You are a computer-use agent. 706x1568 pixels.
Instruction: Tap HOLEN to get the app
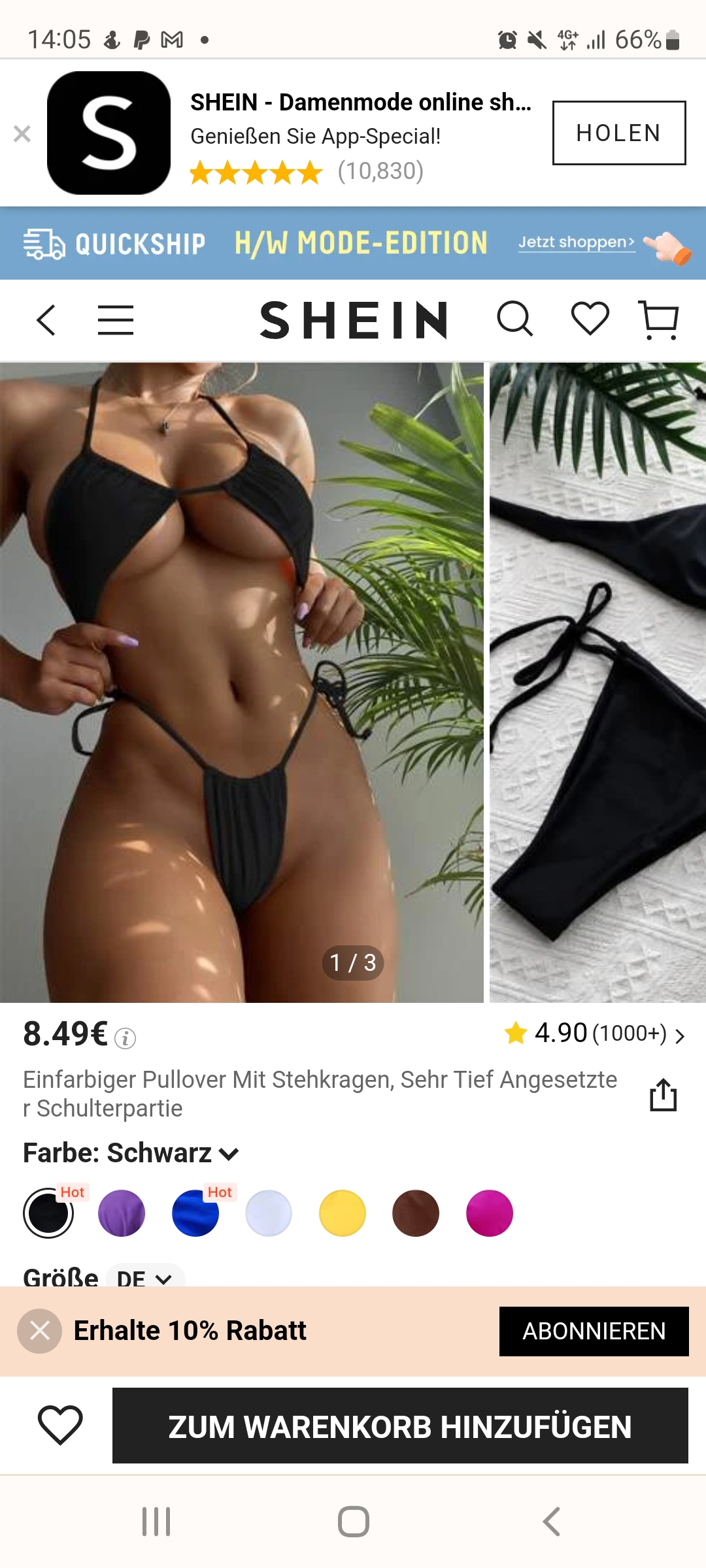tap(619, 133)
